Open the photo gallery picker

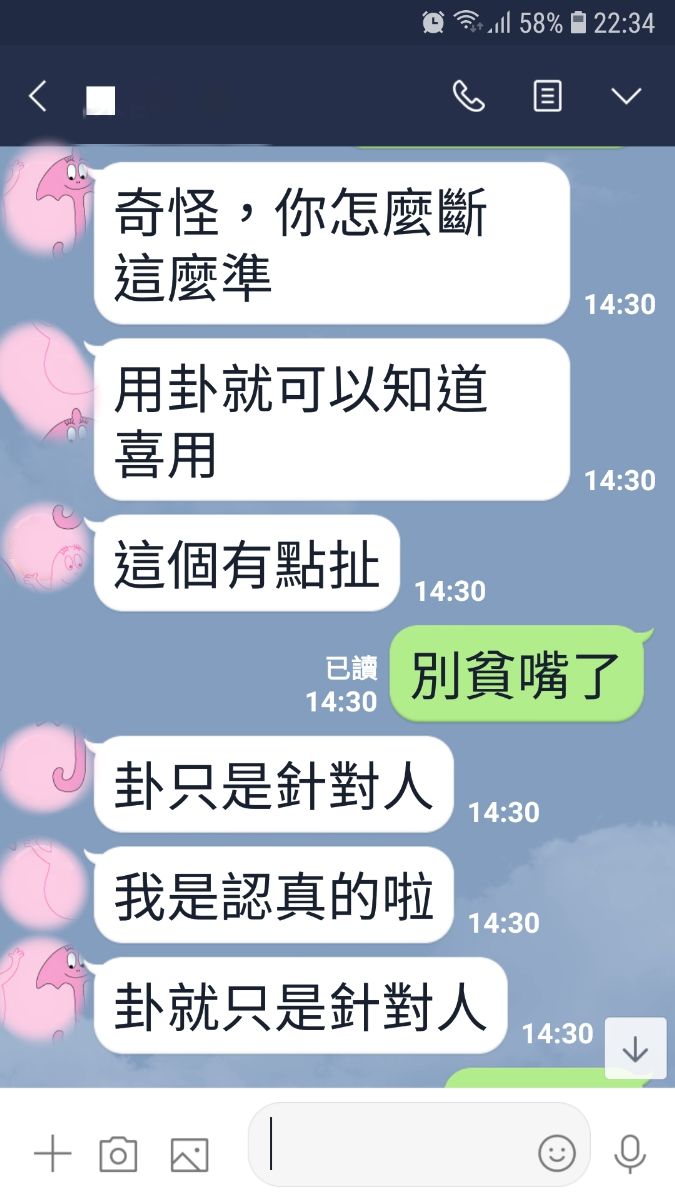[x=189, y=1155]
